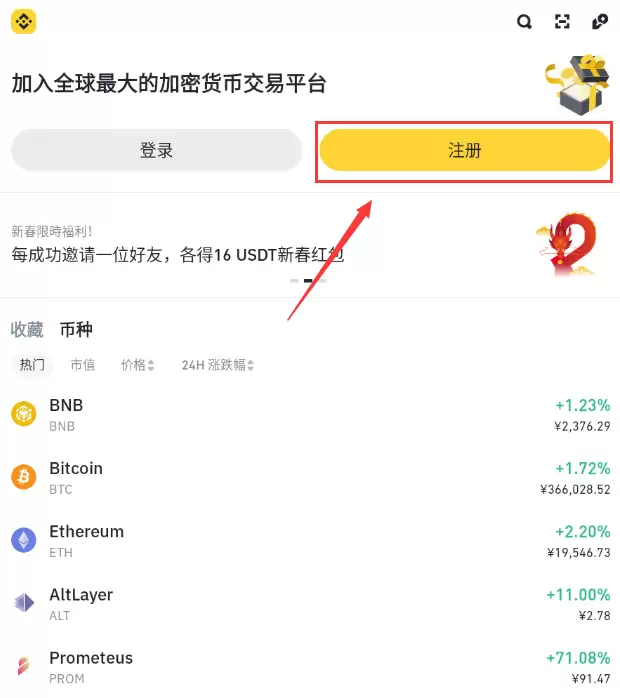Open the Bitcoin BTC row
The image size is (620, 698).
tap(310, 477)
